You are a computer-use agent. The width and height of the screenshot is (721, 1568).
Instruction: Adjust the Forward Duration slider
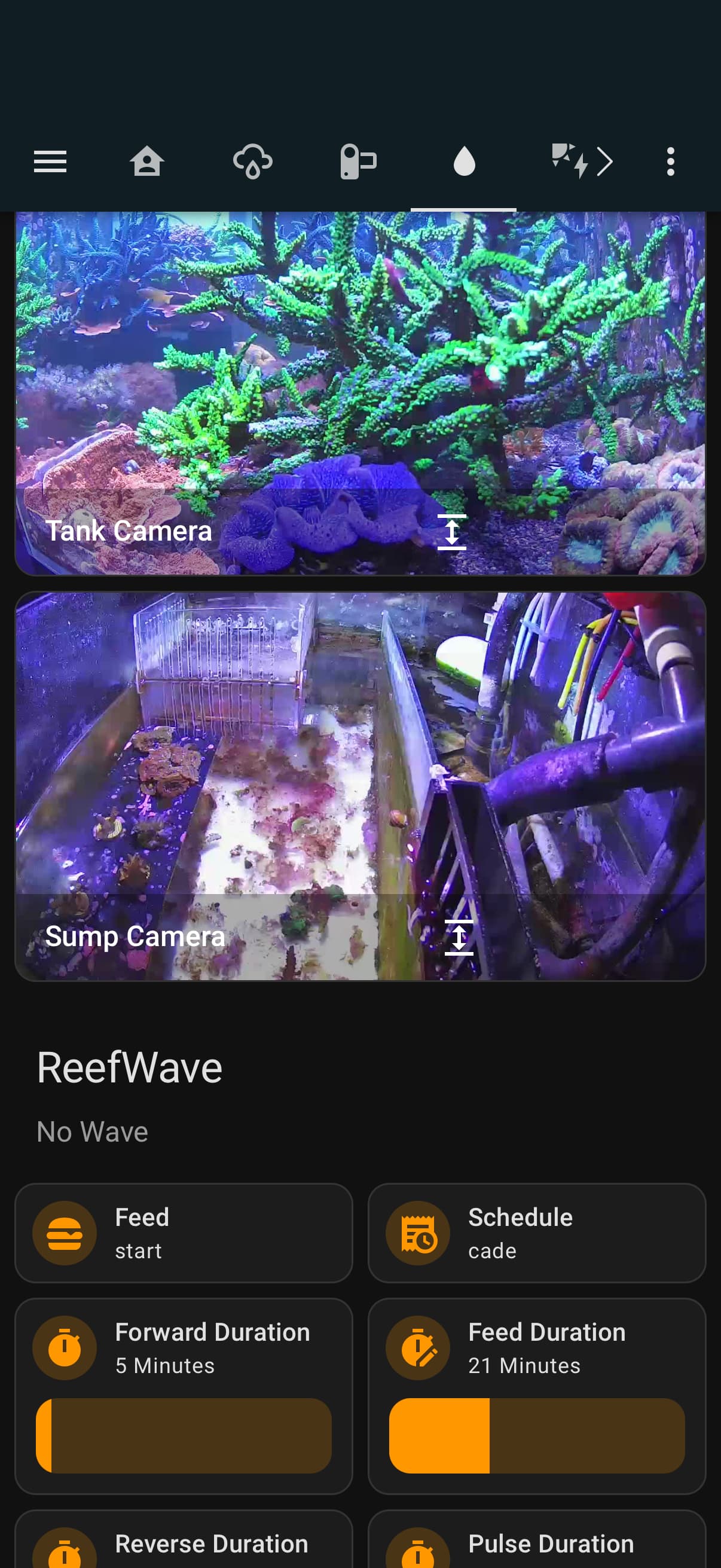click(184, 1435)
